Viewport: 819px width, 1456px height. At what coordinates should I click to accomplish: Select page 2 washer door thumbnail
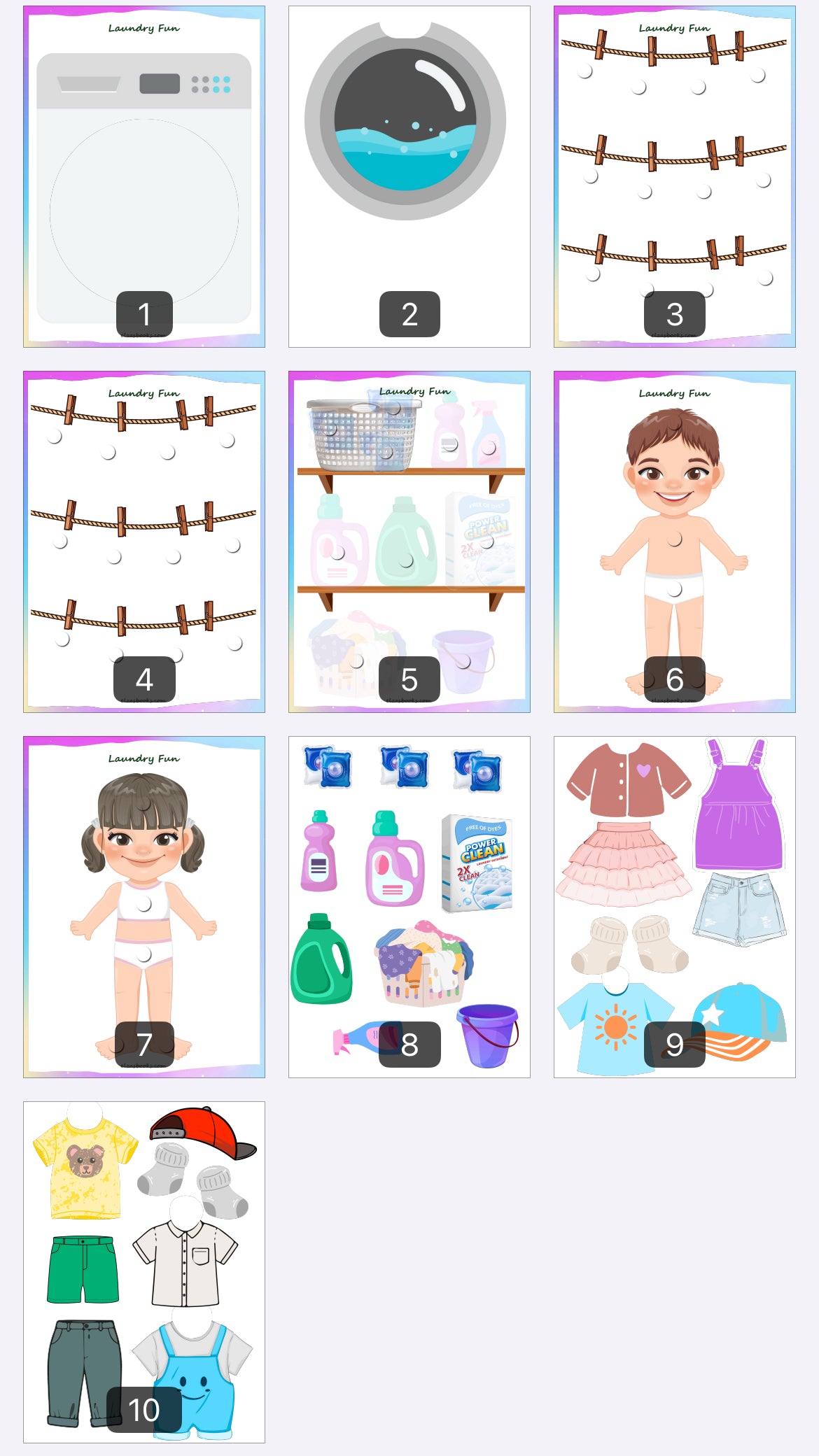pyautogui.click(x=409, y=176)
